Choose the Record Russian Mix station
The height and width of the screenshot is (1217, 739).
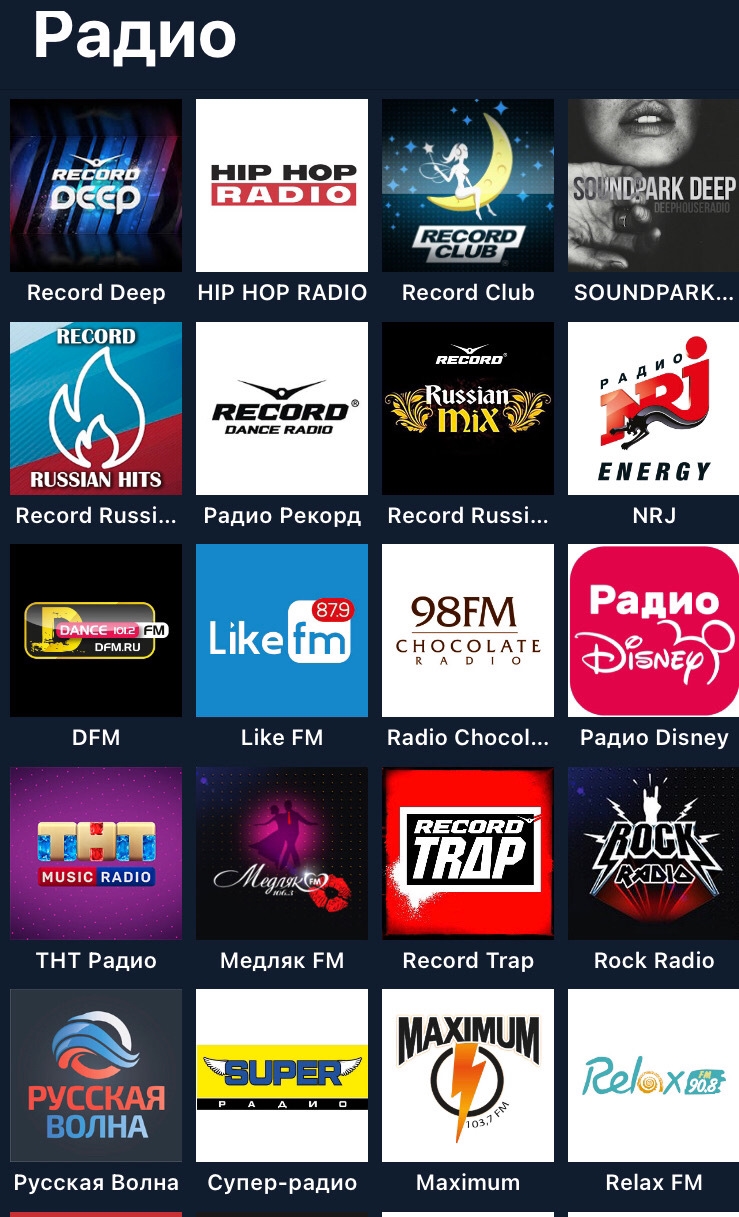tap(468, 408)
